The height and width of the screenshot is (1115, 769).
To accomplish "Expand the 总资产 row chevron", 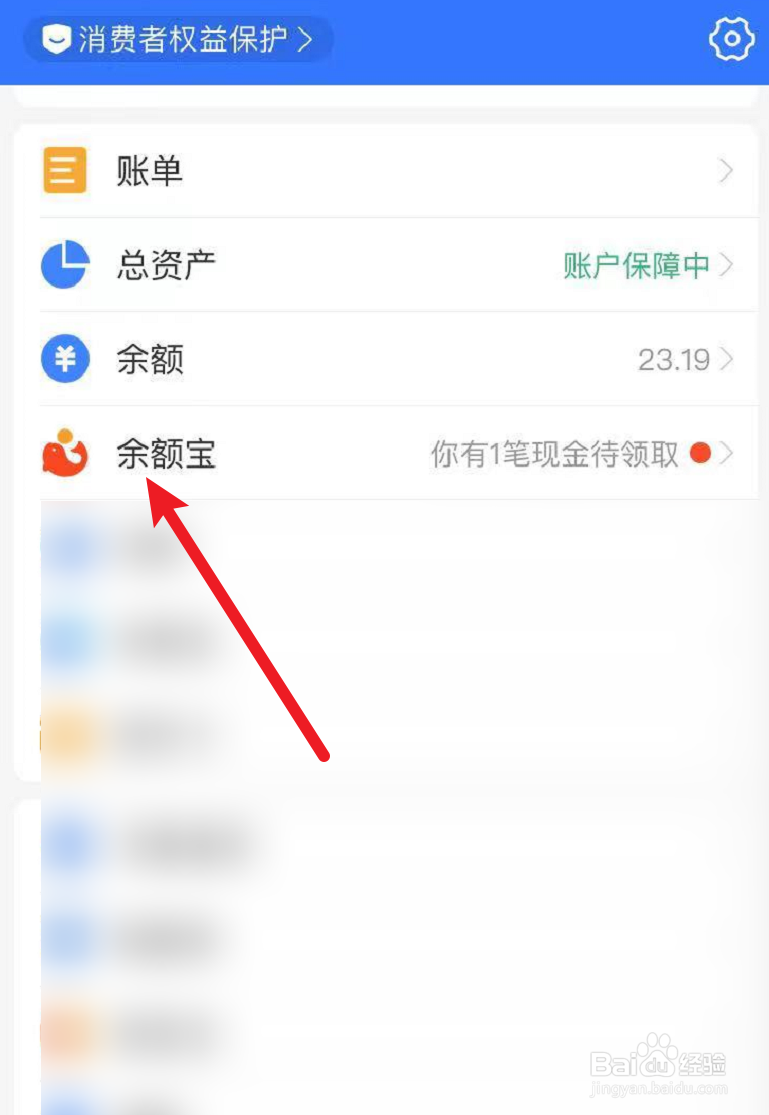I will (x=727, y=264).
